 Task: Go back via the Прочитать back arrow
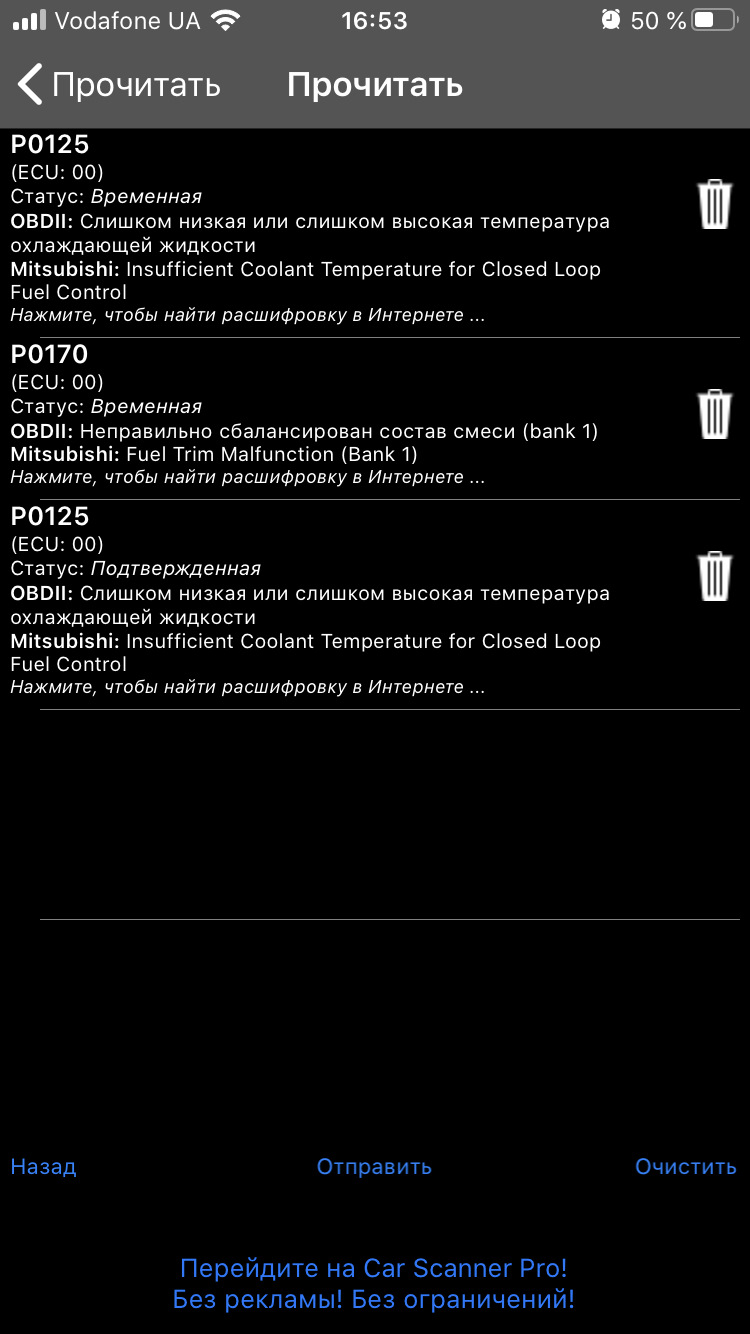118,85
